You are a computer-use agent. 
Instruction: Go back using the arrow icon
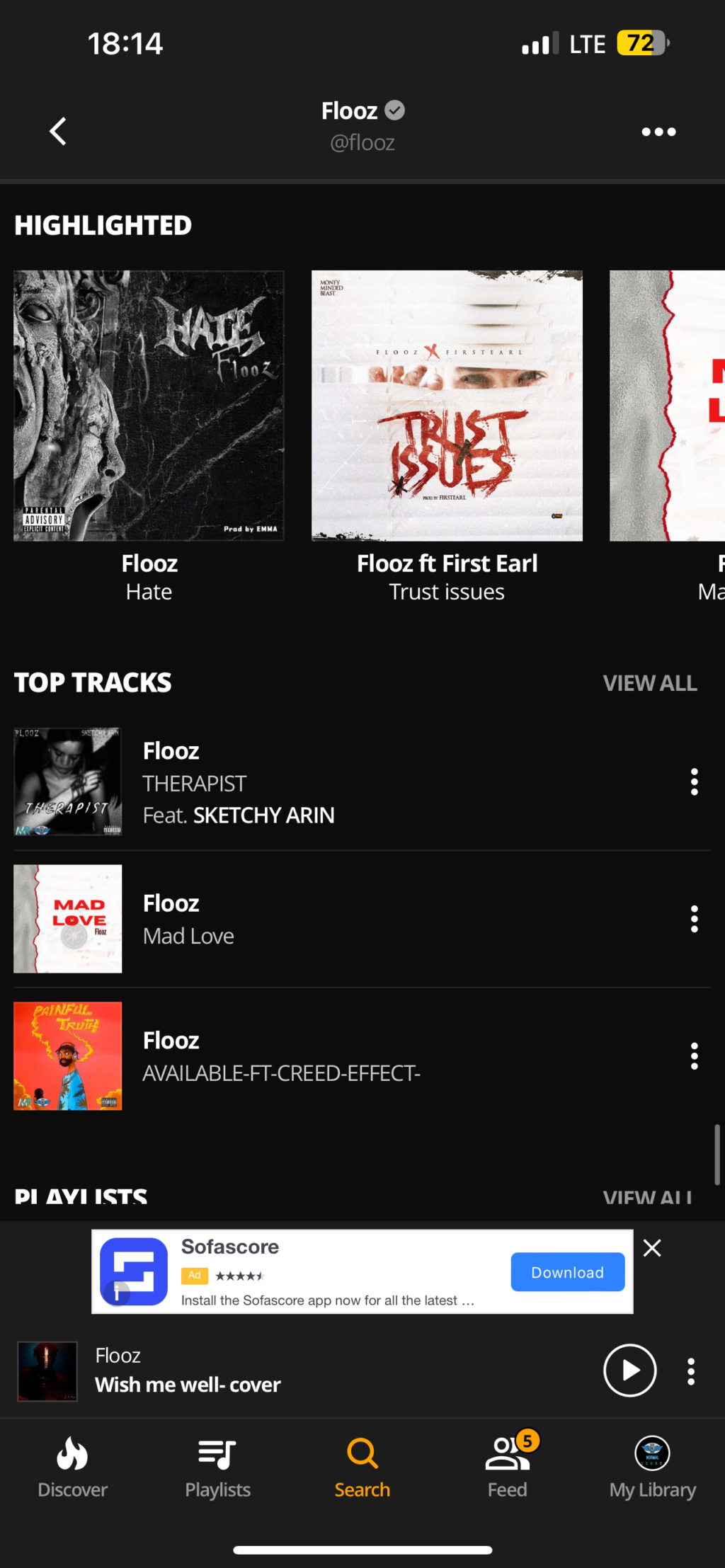59,131
